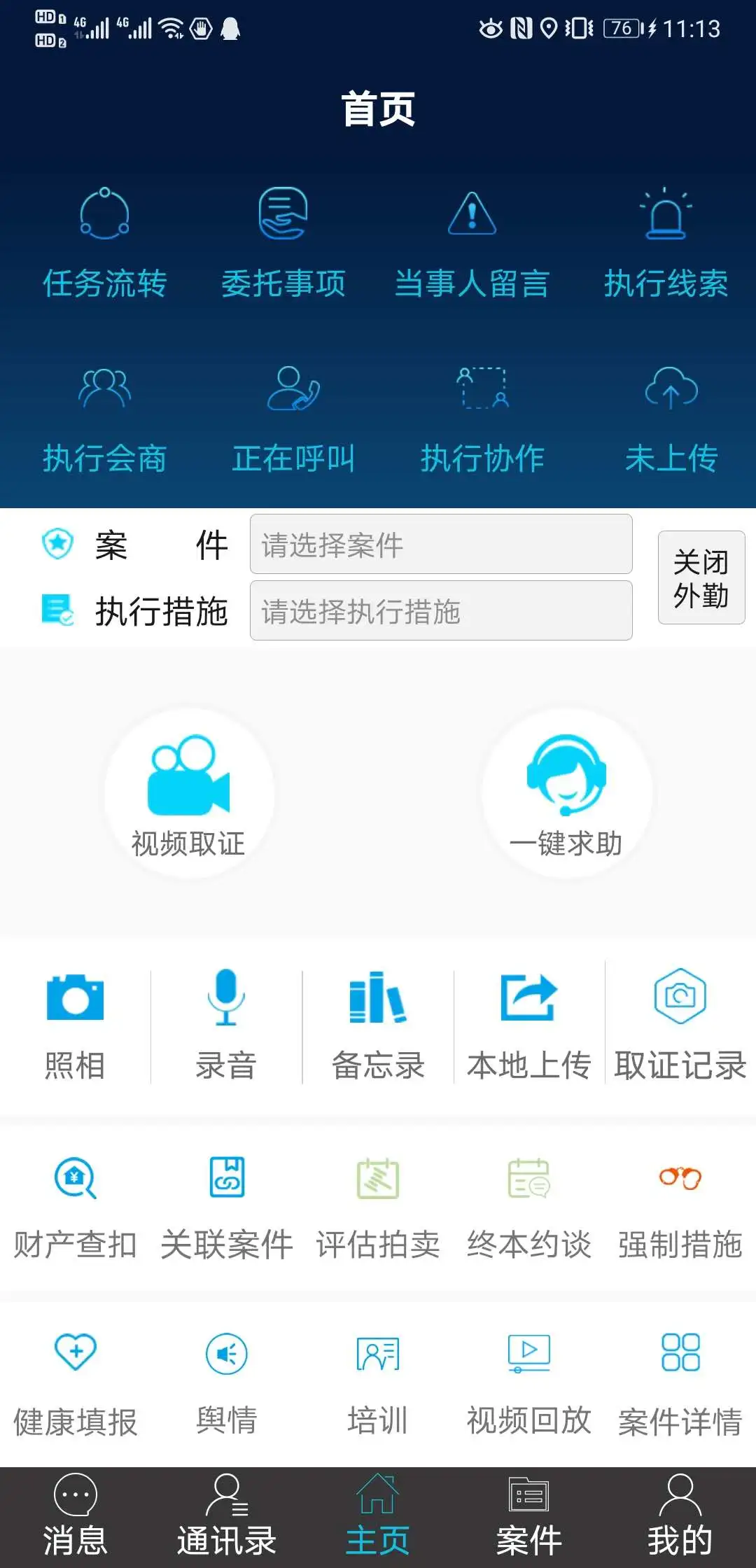Open the 任务流转 task transfer icon
Image resolution: width=756 pixels, height=1568 pixels.
[x=105, y=238]
